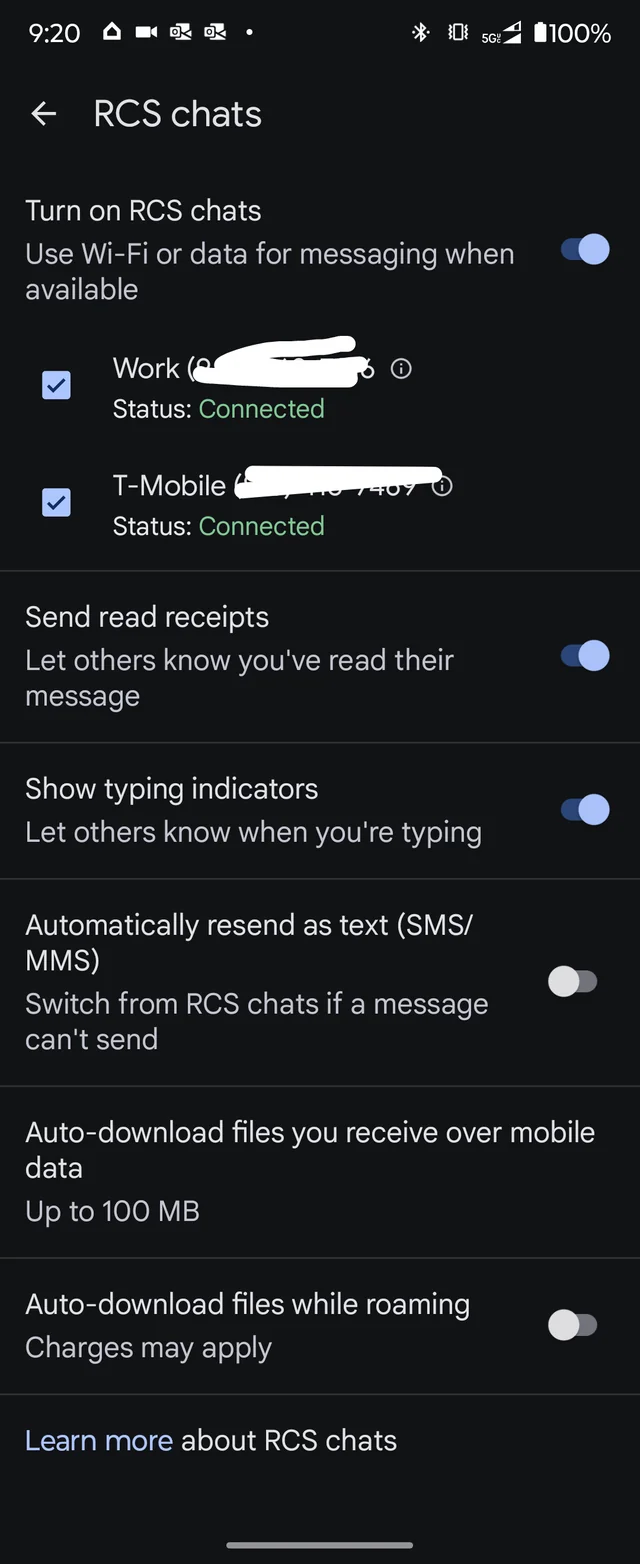640x1564 pixels.
Task: Go back from RCS chats
Action: coord(44,114)
